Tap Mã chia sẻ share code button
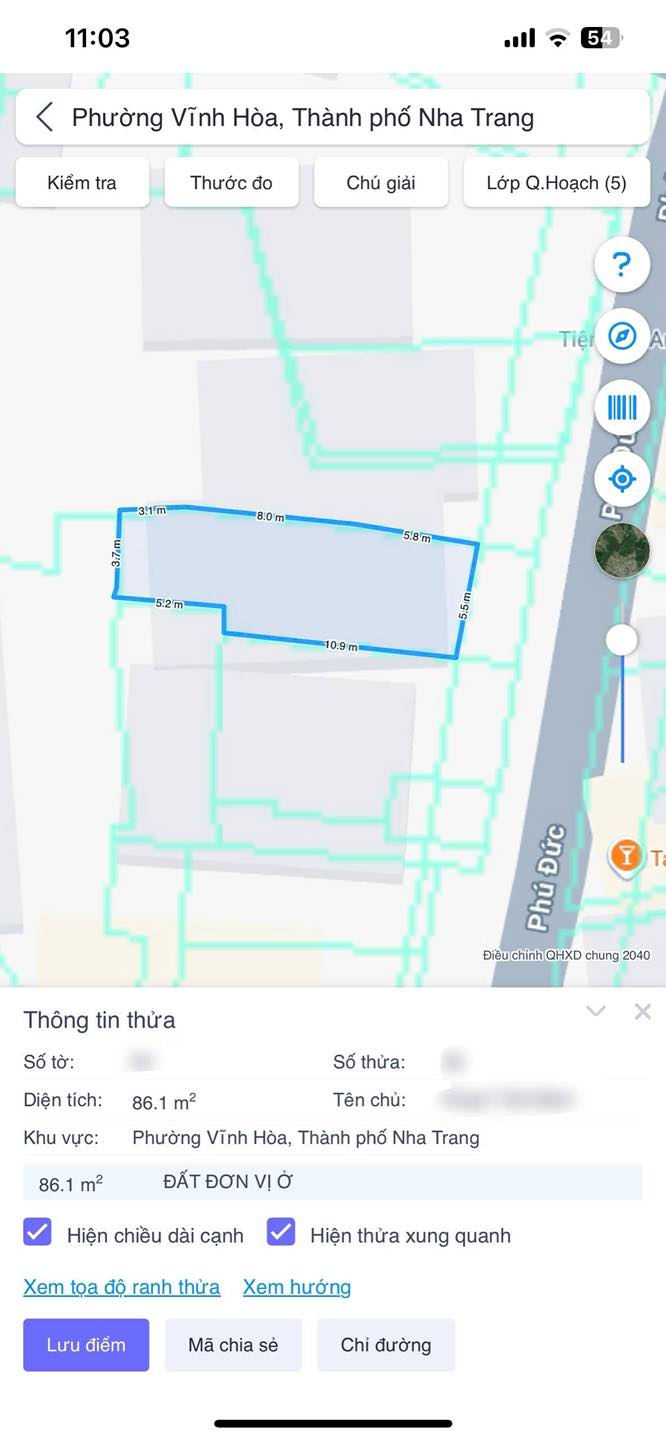Screen dimensions: 666x1440 coord(233,1345)
